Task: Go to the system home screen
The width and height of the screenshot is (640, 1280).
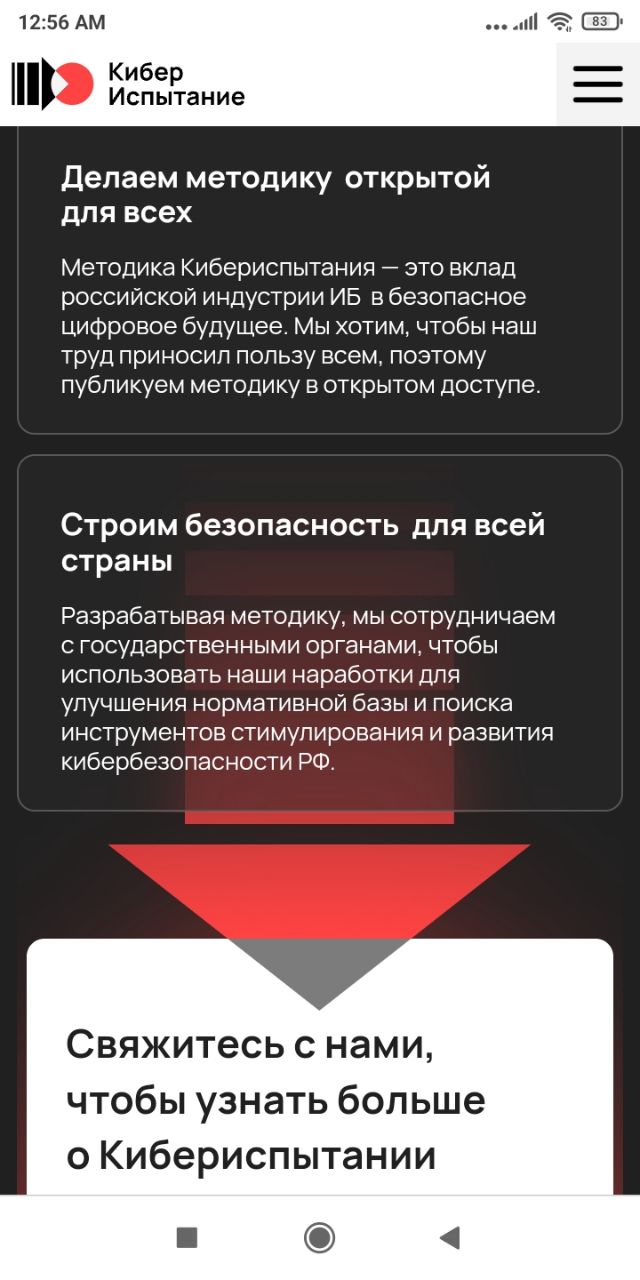Action: click(319, 1238)
